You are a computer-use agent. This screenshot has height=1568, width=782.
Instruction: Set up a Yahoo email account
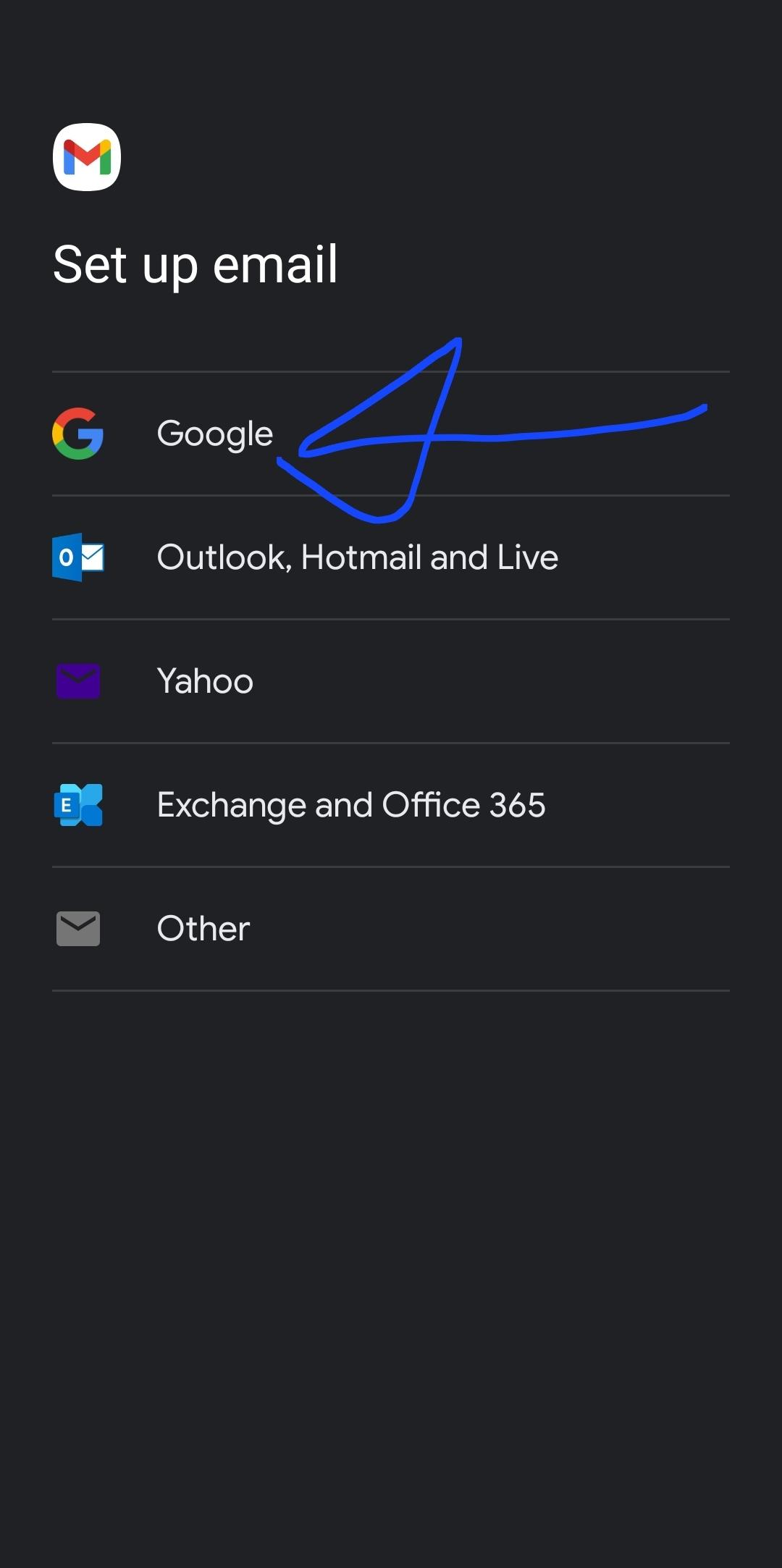click(x=205, y=681)
